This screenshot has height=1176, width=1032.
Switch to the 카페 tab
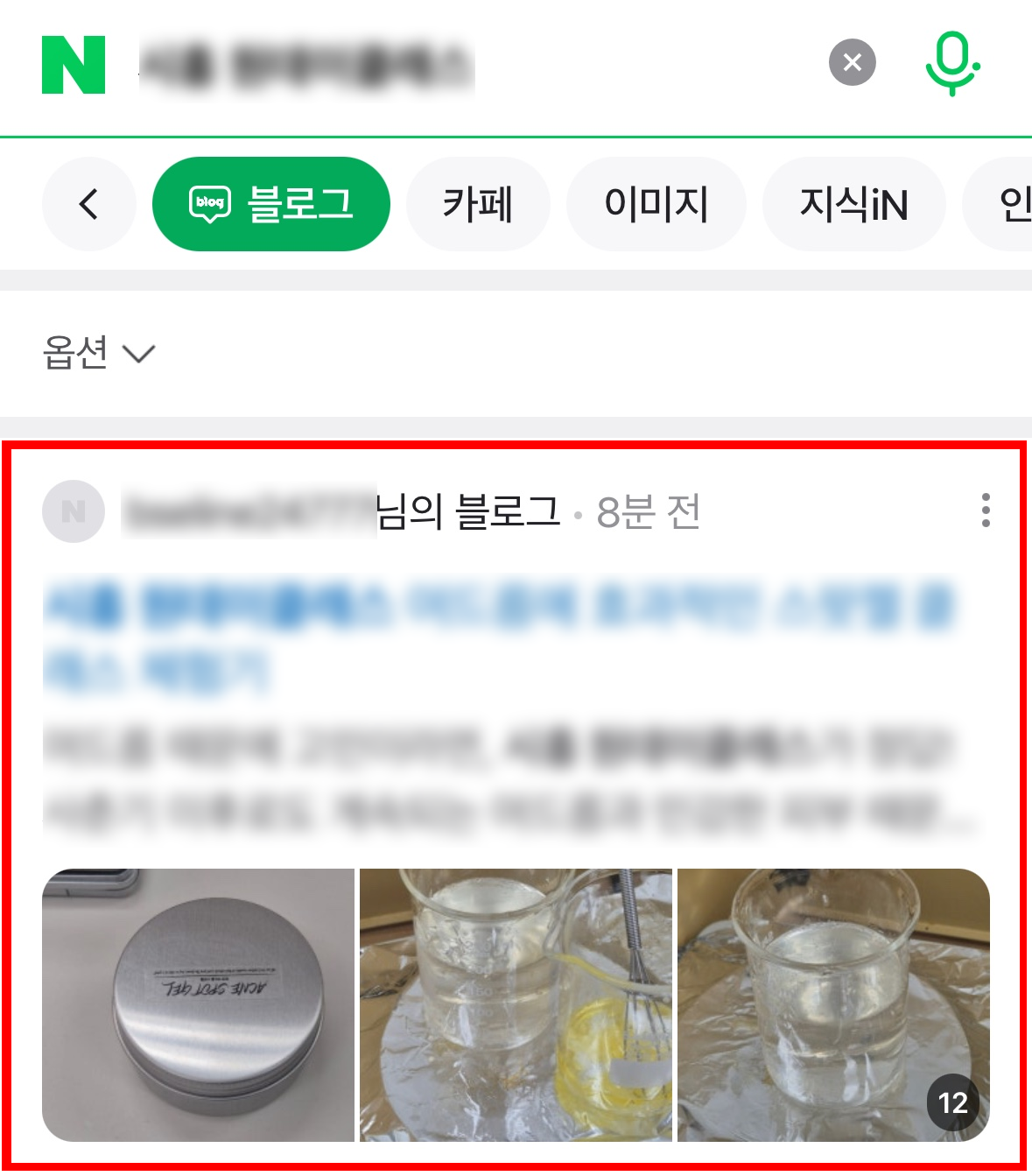(x=477, y=204)
